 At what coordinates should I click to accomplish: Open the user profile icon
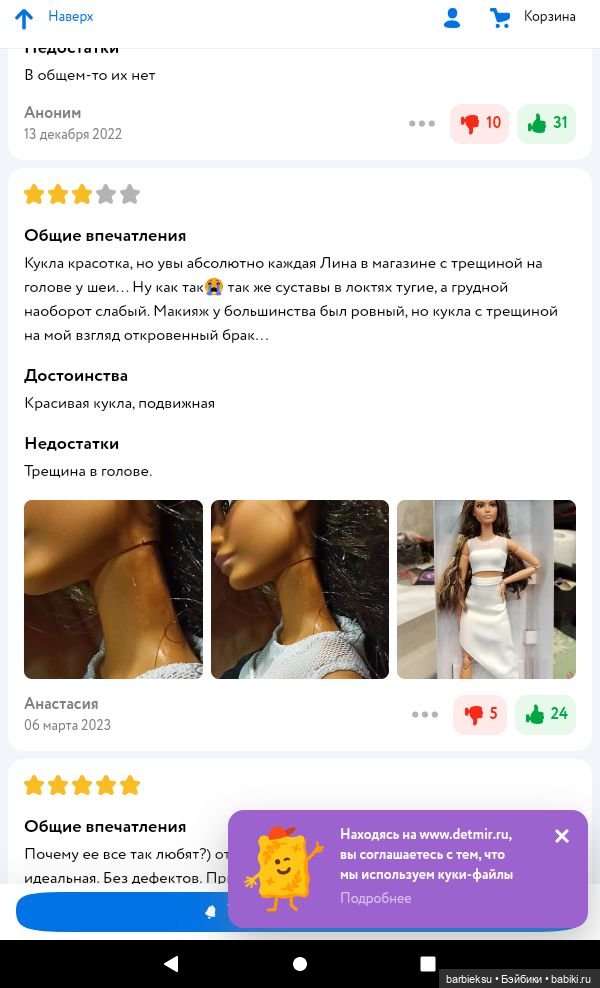pyautogui.click(x=452, y=17)
